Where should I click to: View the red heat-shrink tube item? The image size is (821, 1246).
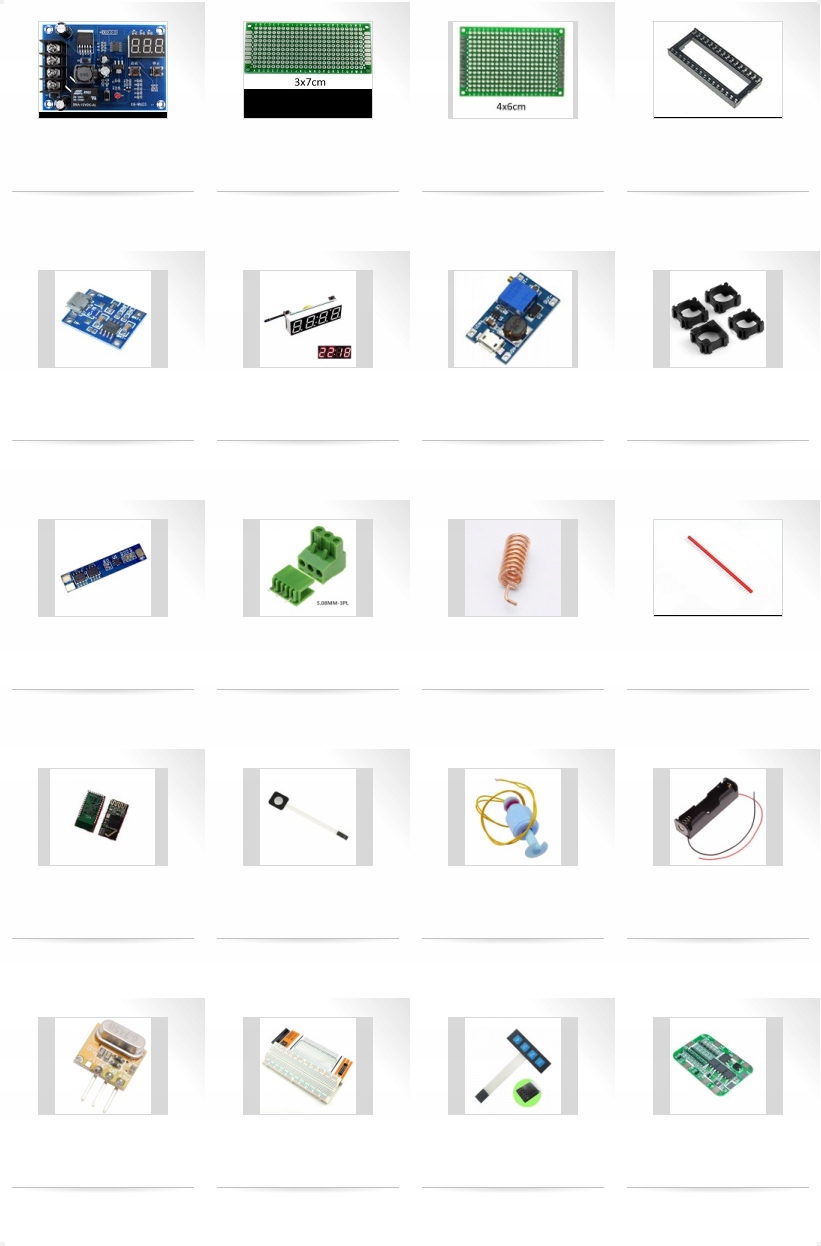click(718, 567)
